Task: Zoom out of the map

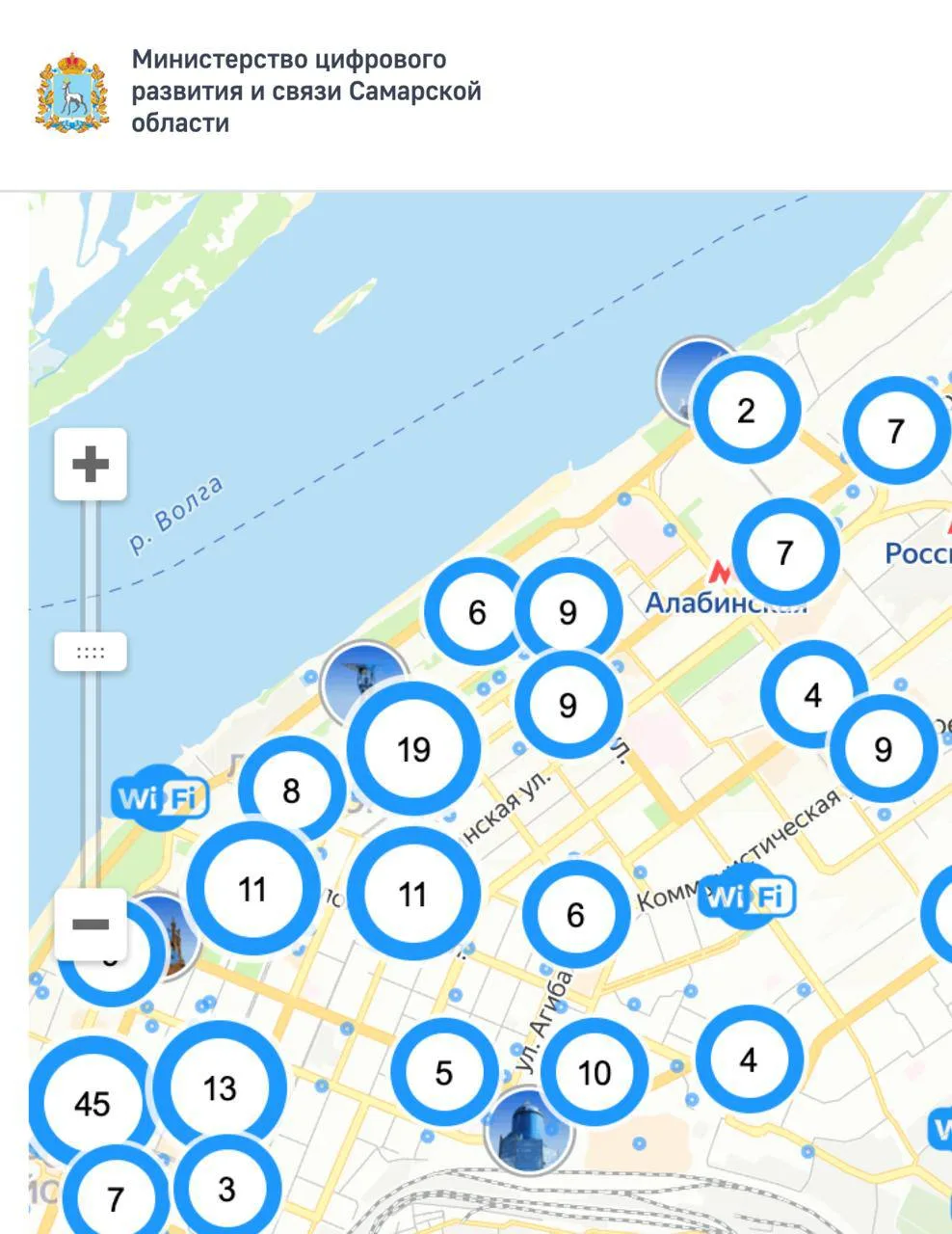Action: (91, 925)
